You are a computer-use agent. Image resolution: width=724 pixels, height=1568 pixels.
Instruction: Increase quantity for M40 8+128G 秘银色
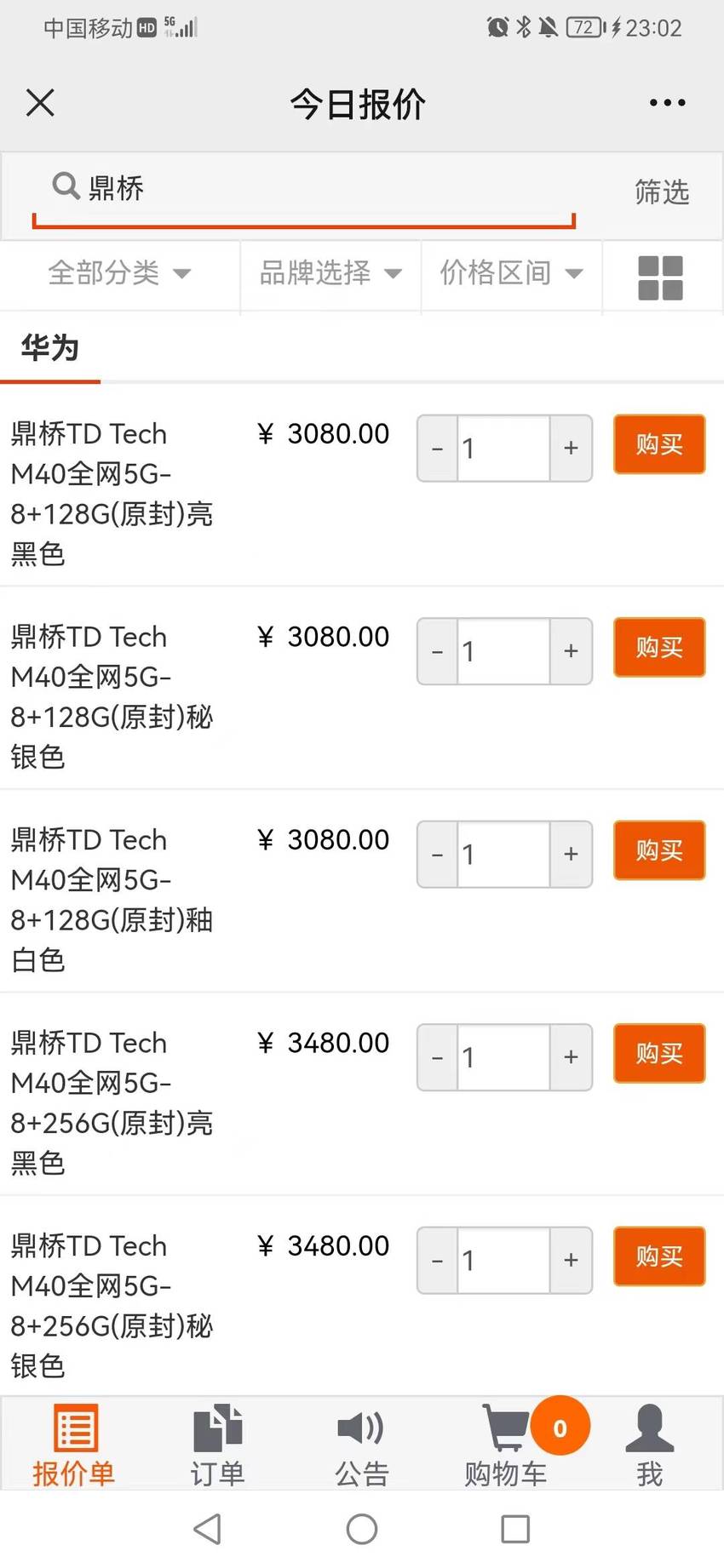(x=571, y=651)
